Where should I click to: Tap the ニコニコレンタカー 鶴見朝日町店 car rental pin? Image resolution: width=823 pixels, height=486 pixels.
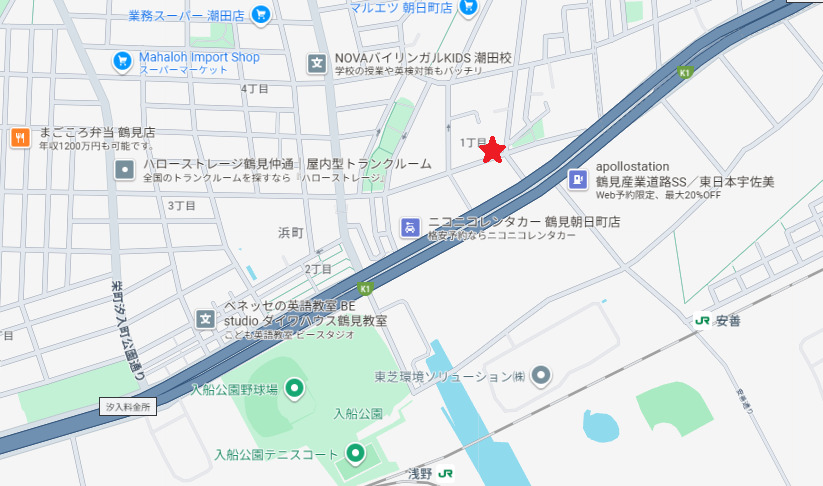tap(409, 227)
